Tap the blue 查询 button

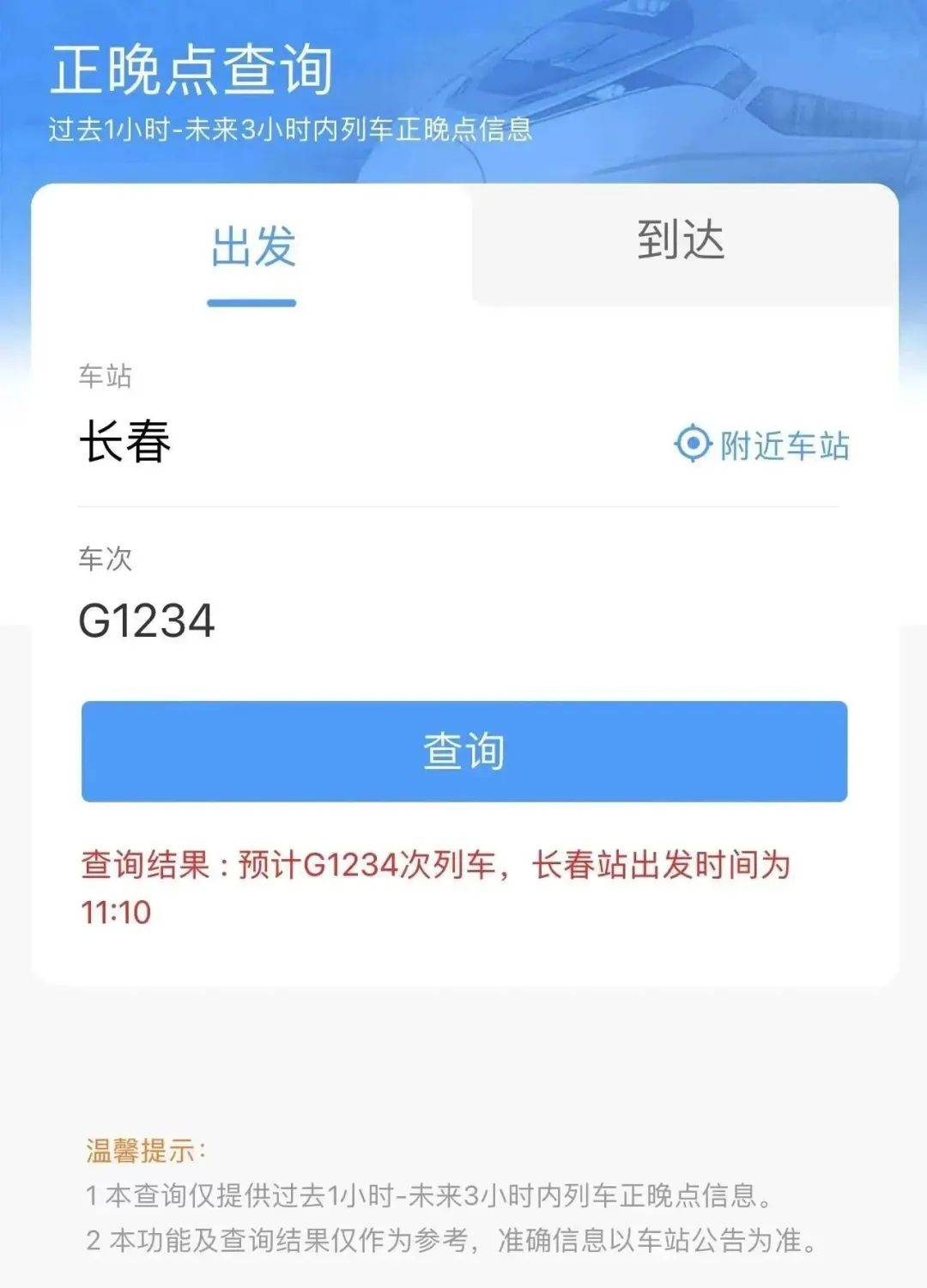[x=464, y=752]
